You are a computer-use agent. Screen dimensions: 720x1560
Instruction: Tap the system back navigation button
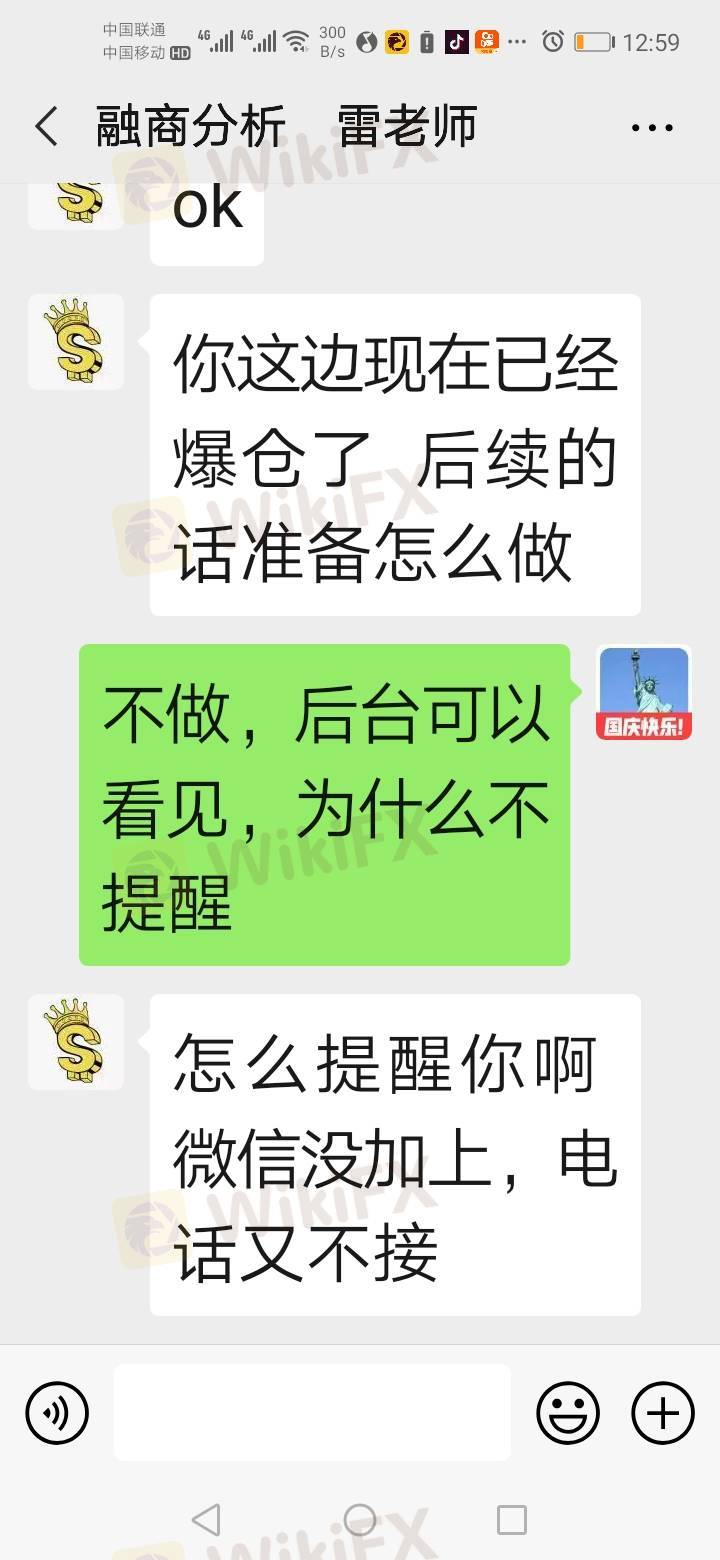click(x=206, y=1520)
